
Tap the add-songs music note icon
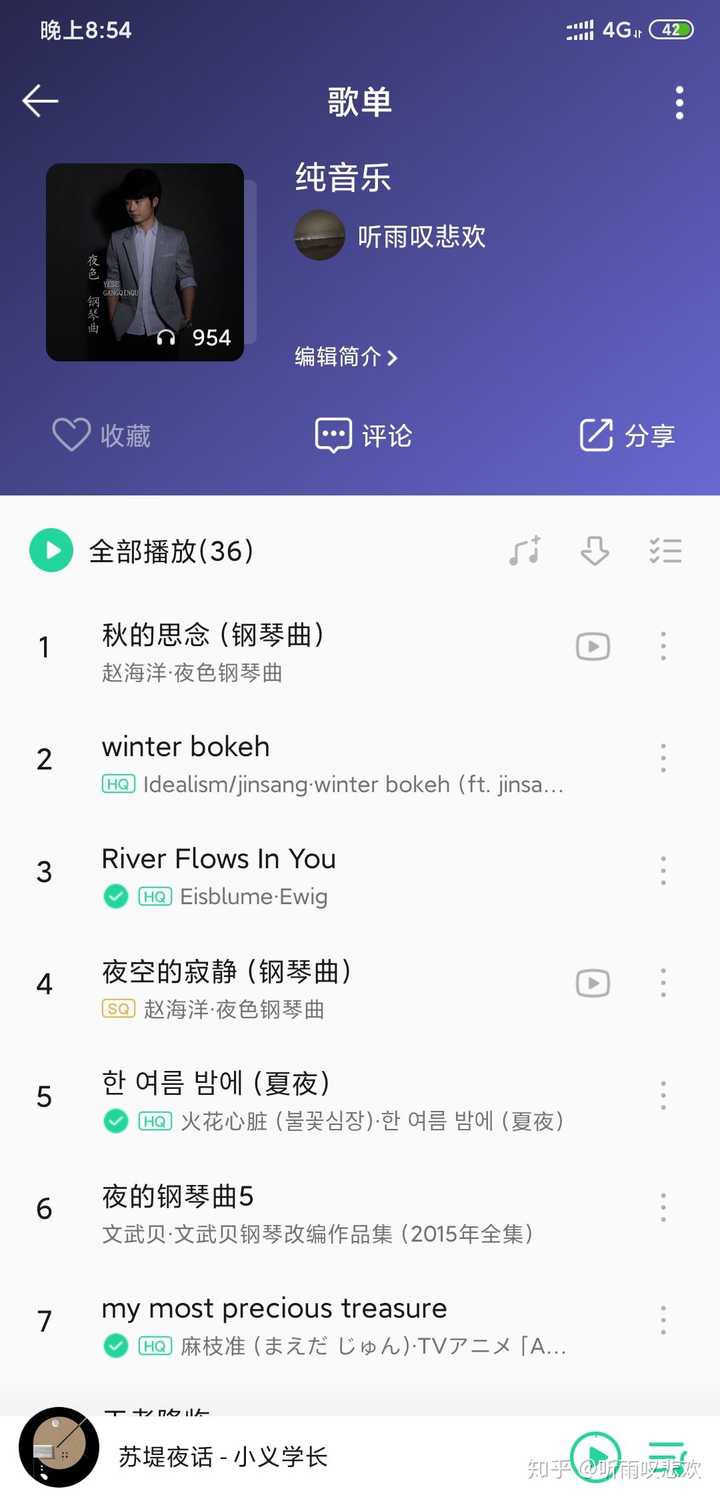click(x=524, y=551)
